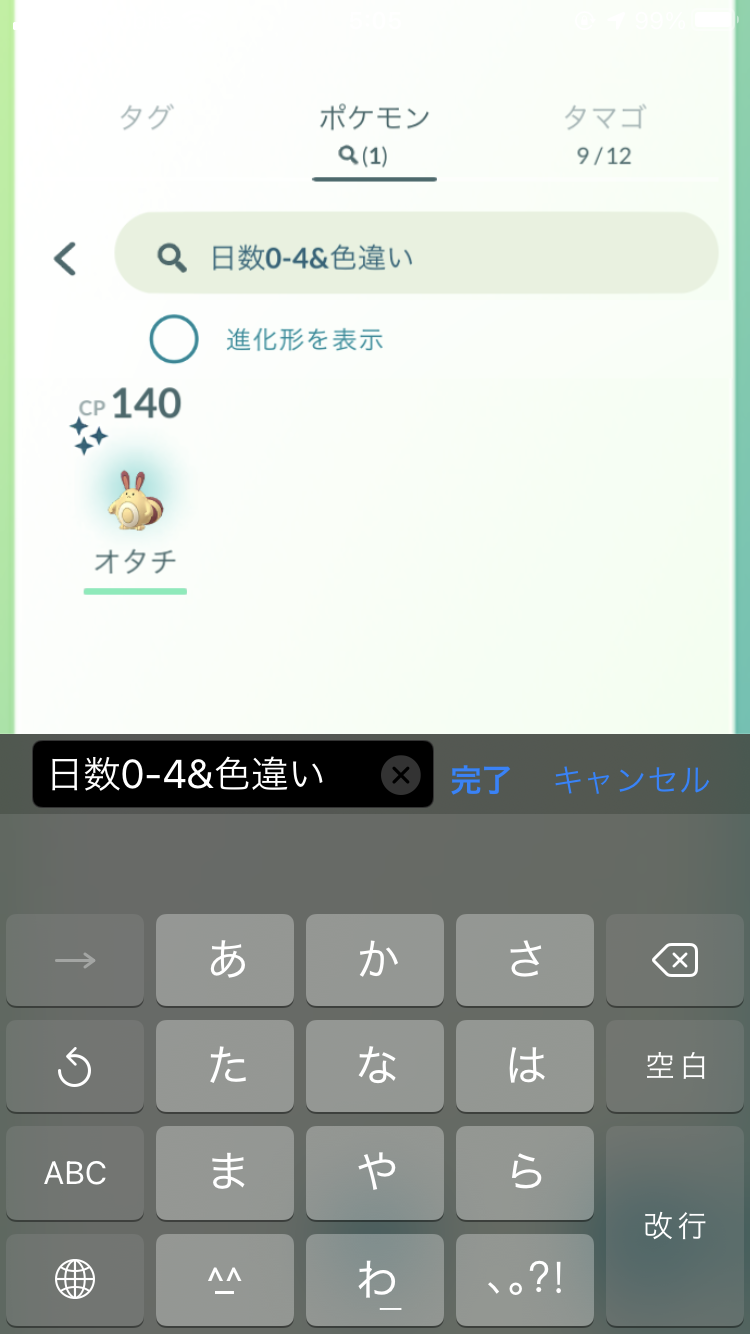Clear the keyboard text field

401,775
